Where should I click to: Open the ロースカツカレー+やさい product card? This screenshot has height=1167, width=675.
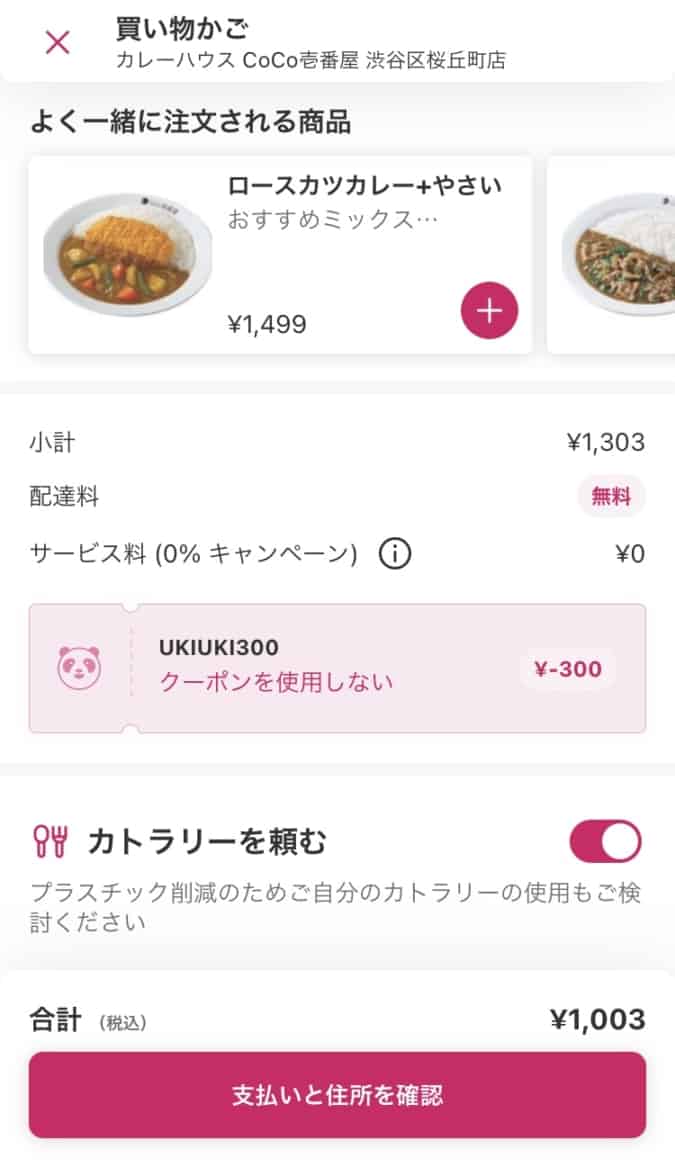[x=280, y=255]
